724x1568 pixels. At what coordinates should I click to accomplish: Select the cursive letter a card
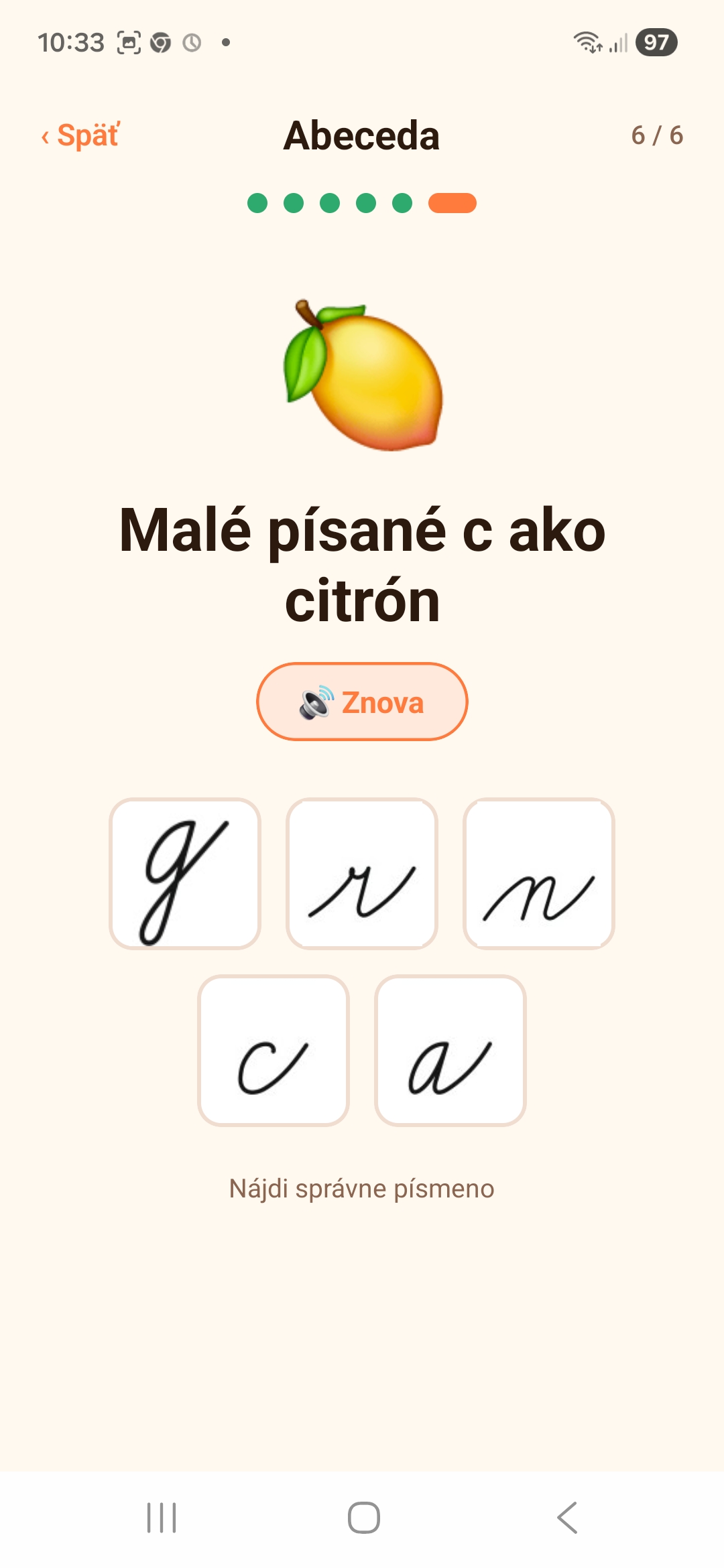coord(450,1051)
